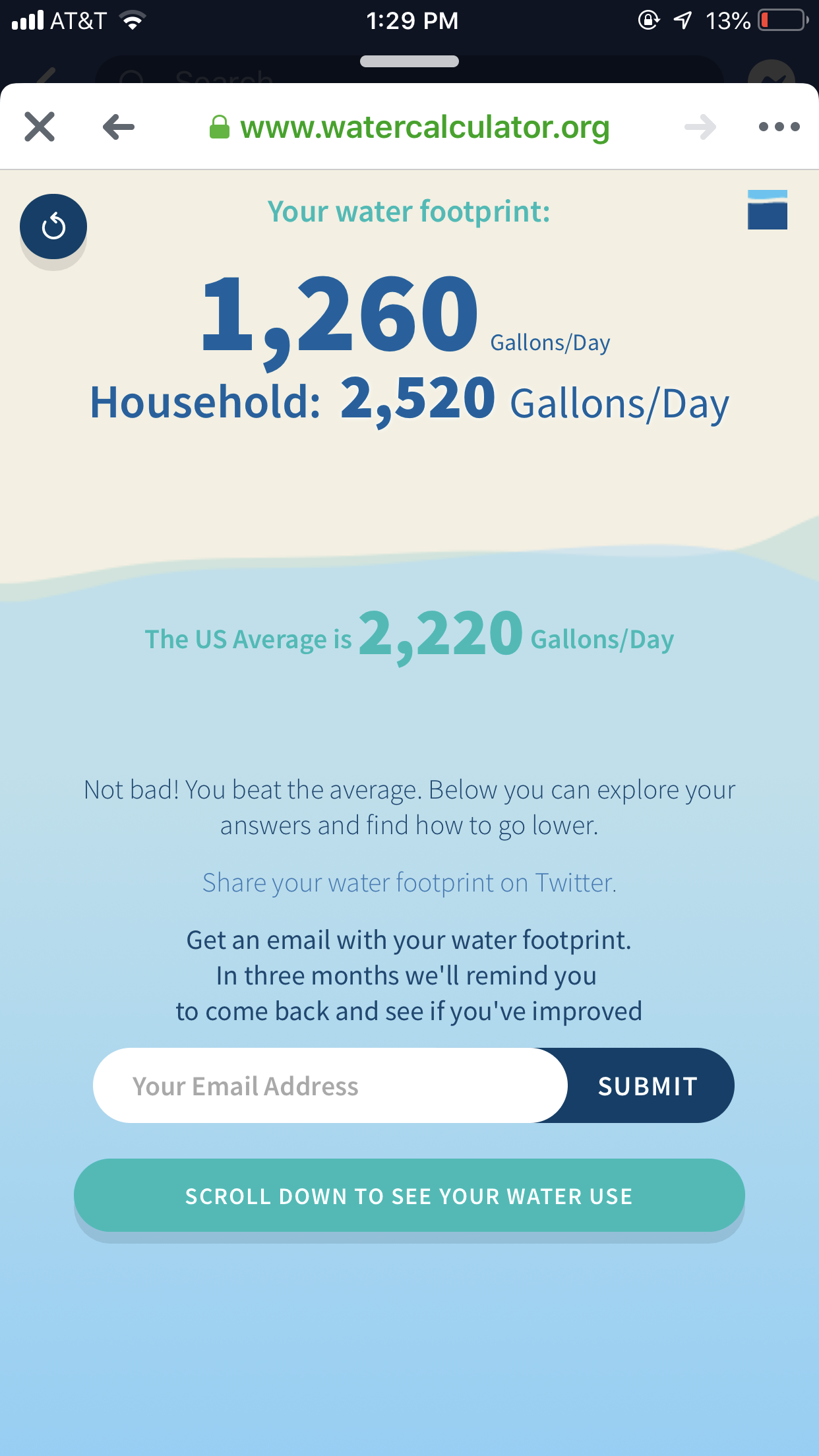Tap the Your Email Address field

coord(330,1085)
